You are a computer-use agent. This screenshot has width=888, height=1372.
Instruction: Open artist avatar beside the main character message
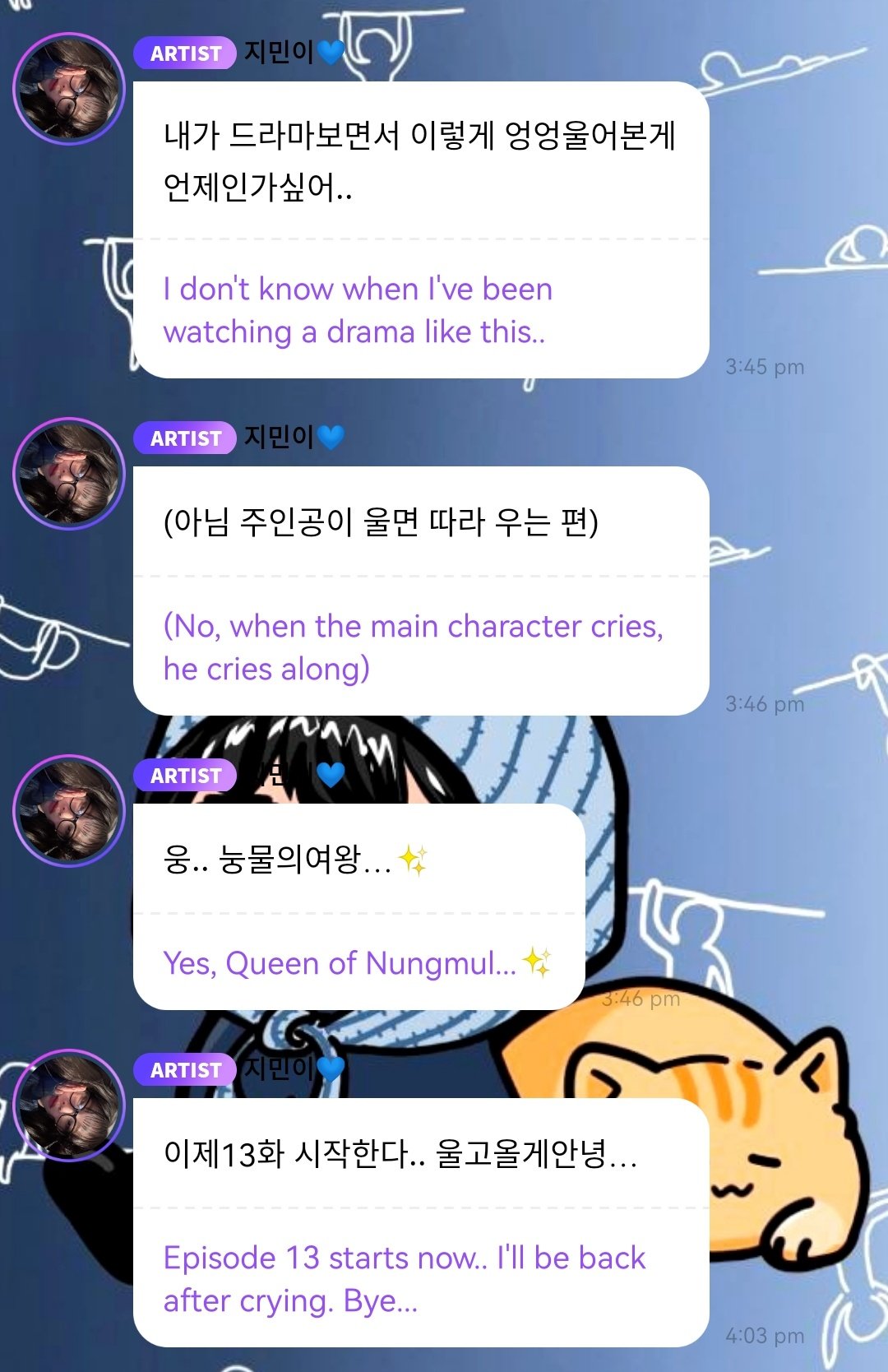pyautogui.click(x=69, y=474)
